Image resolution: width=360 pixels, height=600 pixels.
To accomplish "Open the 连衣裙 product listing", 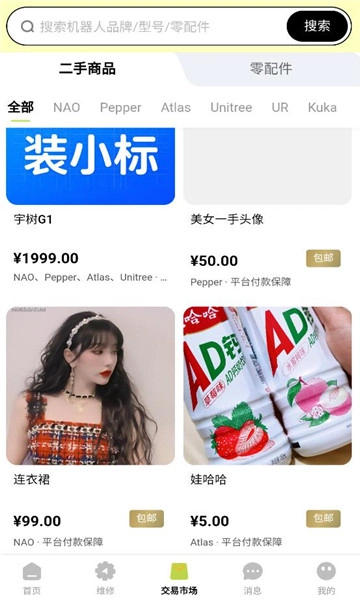I will 91,429.
